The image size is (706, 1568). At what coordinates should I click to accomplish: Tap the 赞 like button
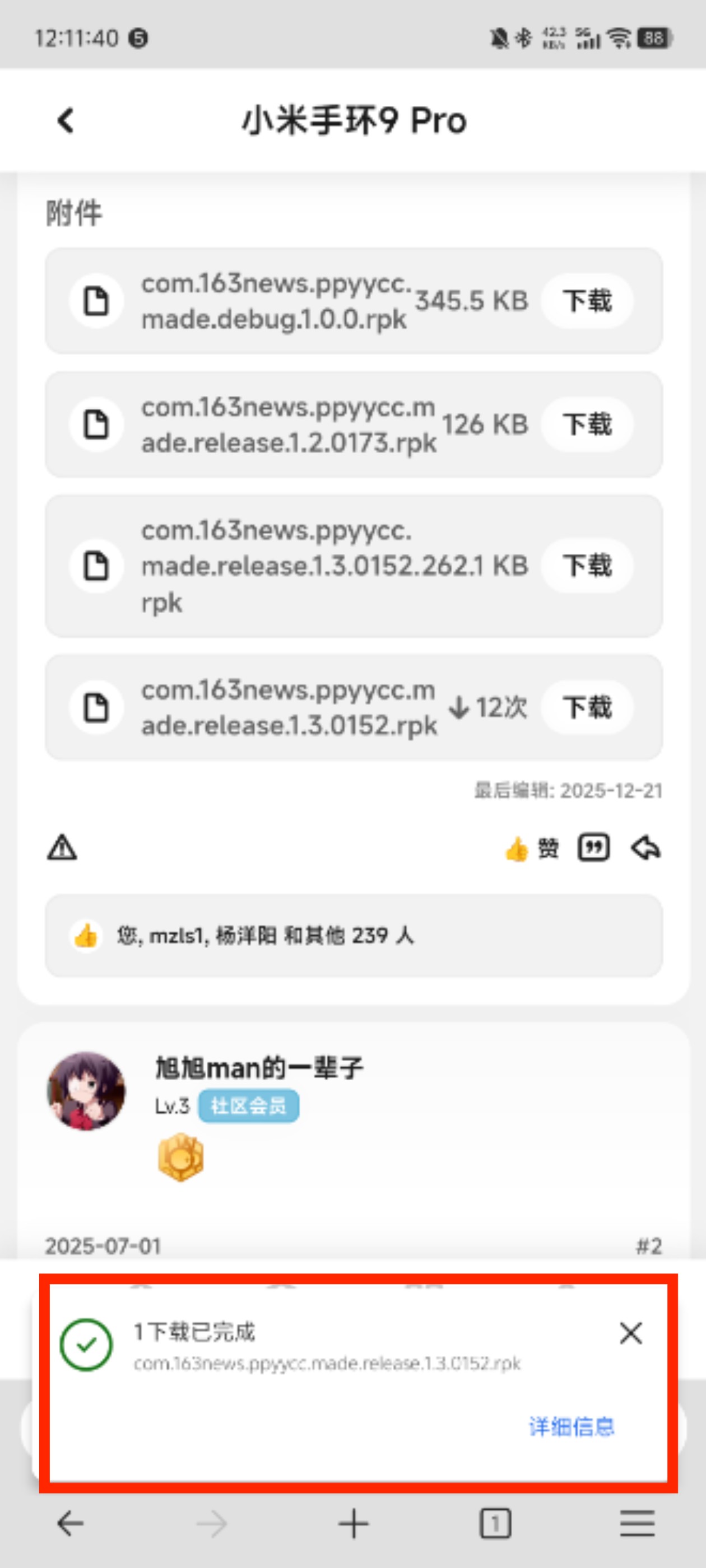532,848
